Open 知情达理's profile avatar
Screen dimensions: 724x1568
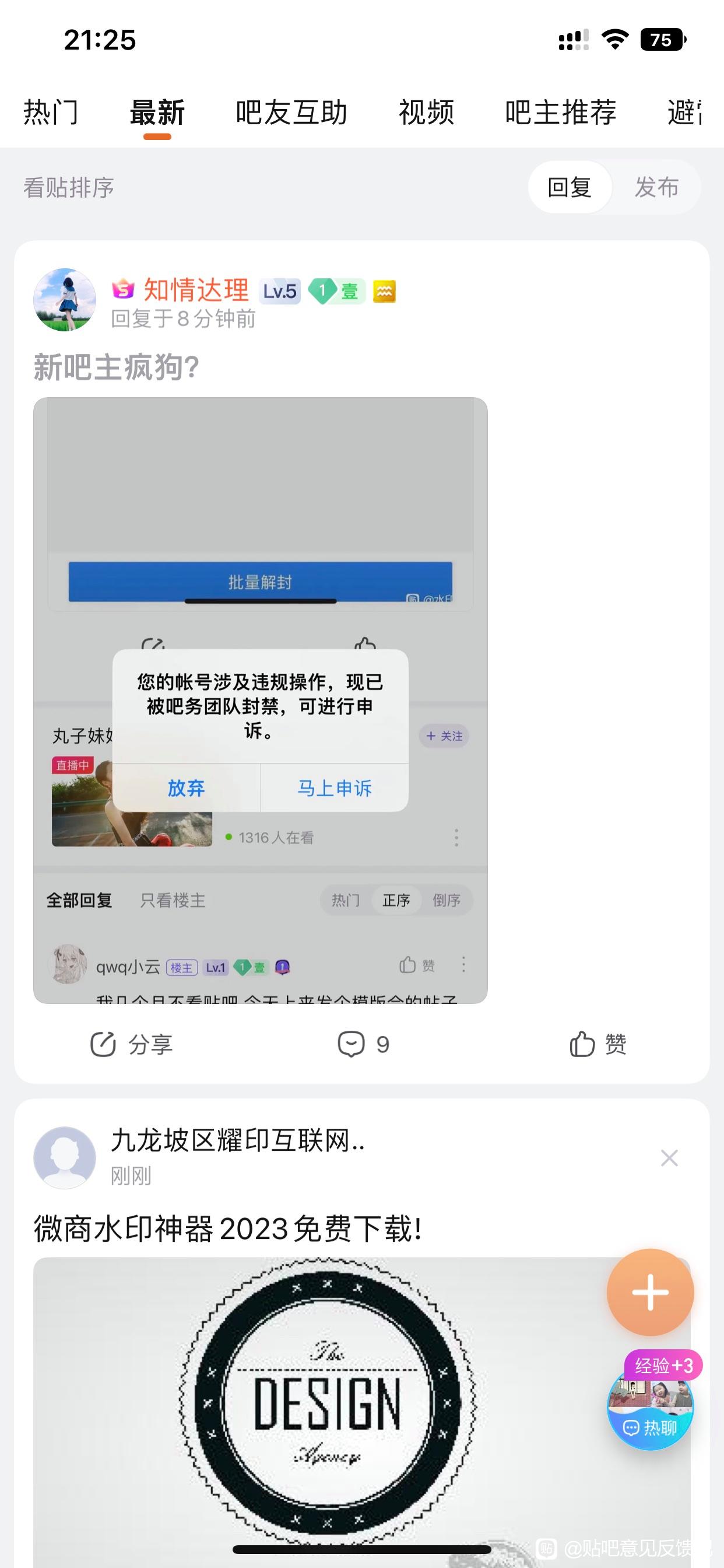[65, 300]
